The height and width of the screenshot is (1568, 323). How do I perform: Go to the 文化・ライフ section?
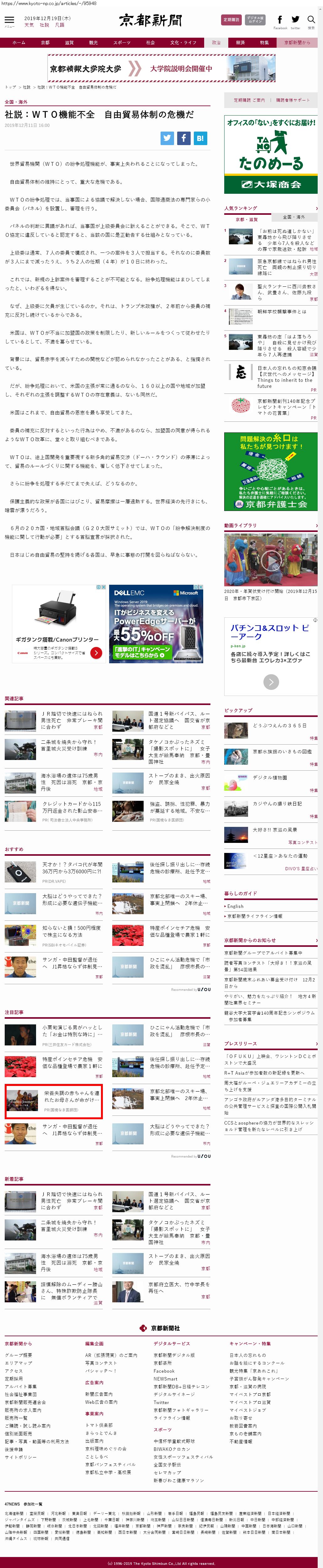click(183, 43)
